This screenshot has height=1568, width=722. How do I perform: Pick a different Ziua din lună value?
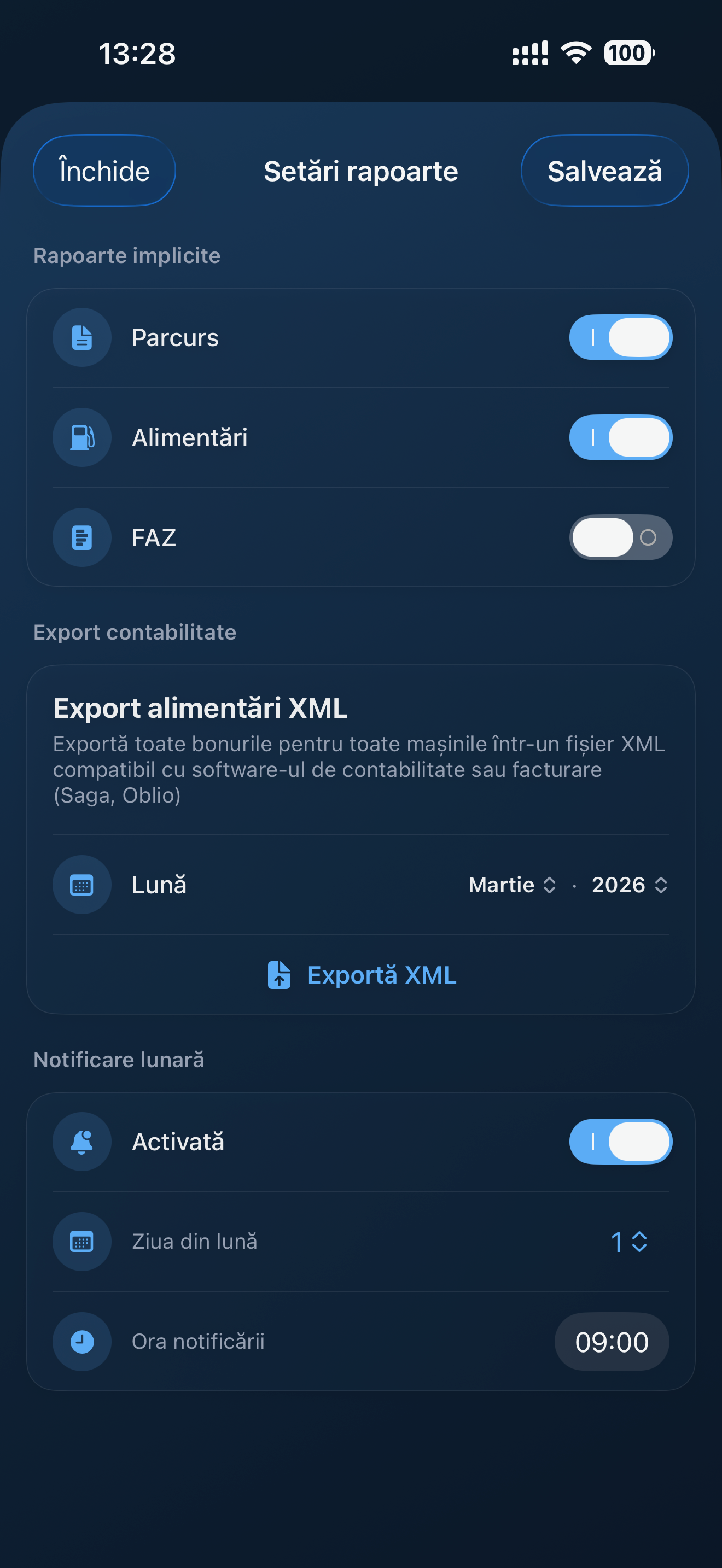(628, 1242)
